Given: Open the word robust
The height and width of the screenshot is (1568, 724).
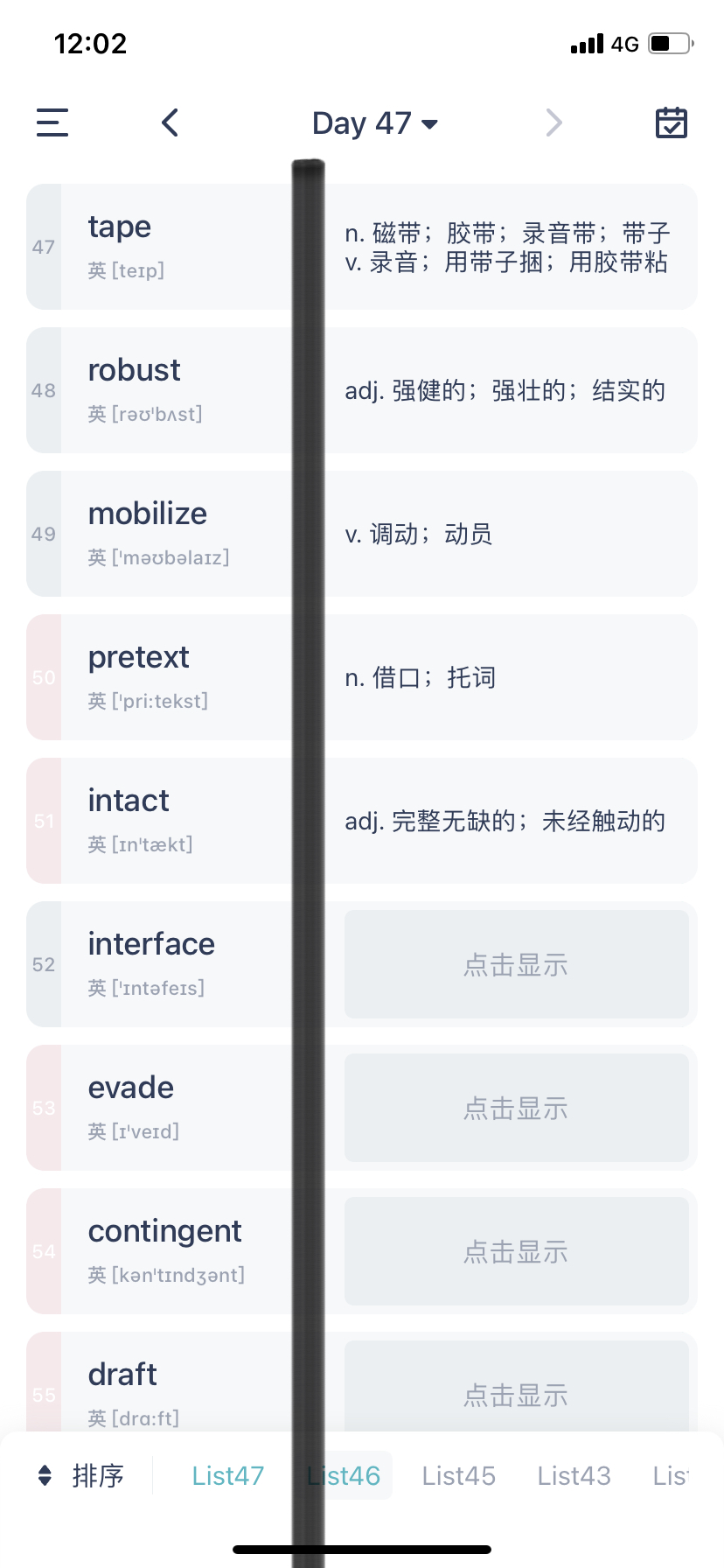Looking at the screenshot, I should point(134,371).
